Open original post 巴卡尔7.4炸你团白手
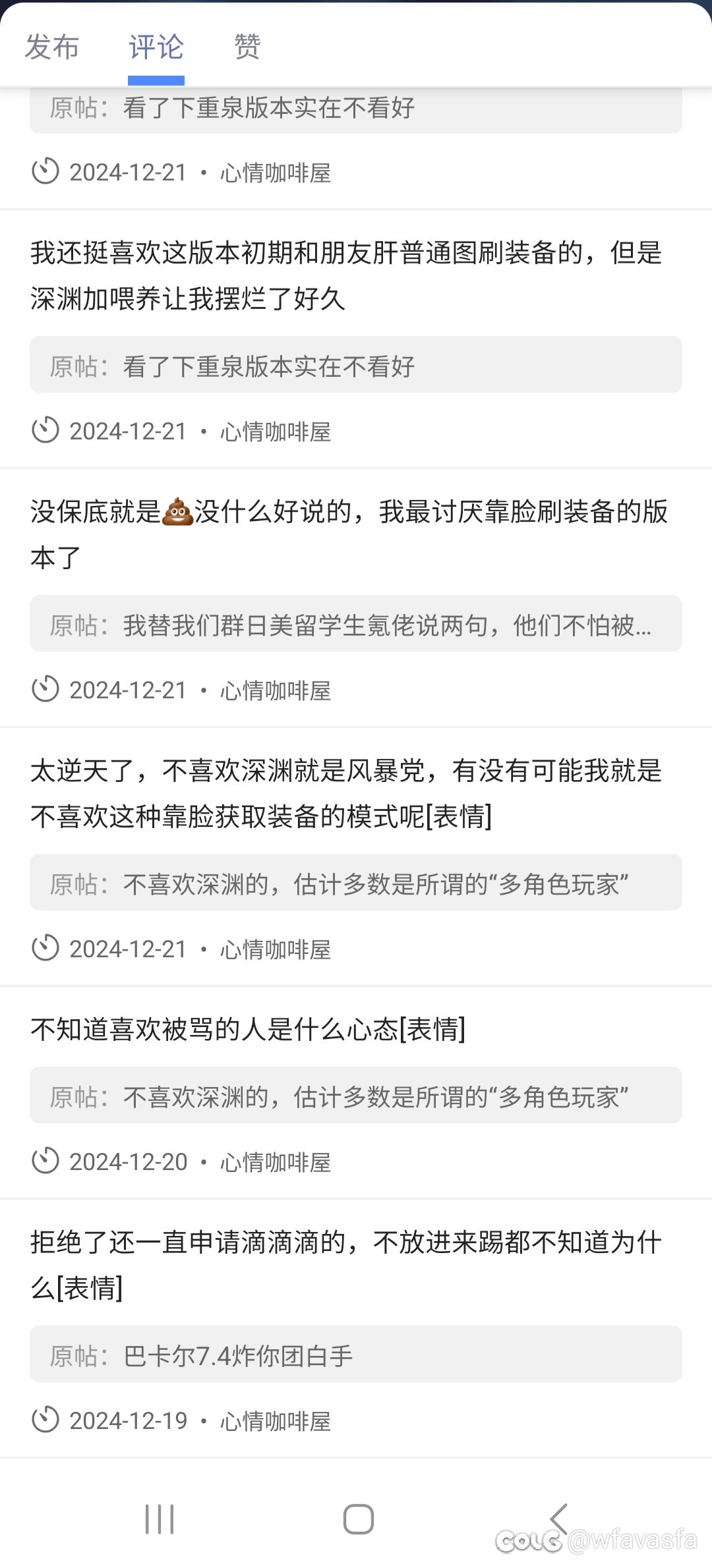The image size is (712, 1568). (x=356, y=1355)
